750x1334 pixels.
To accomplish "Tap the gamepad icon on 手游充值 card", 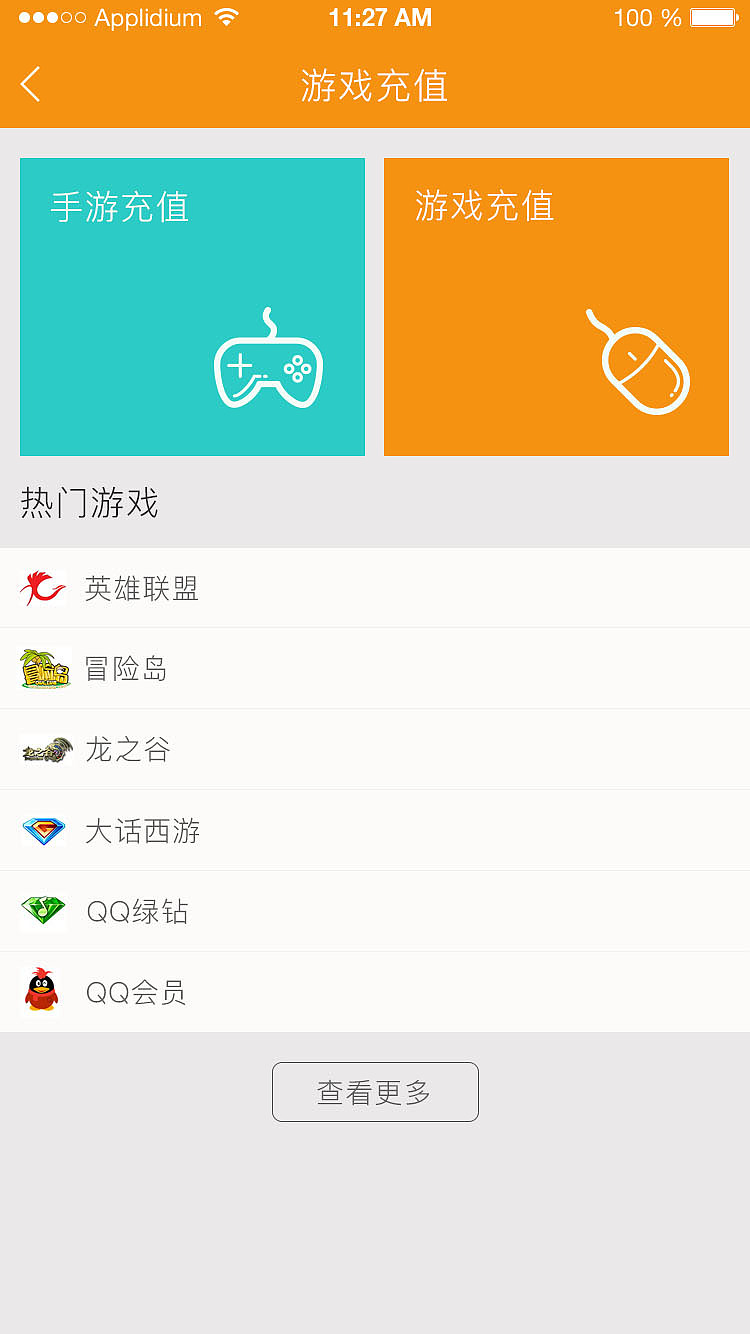I will click(x=270, y=368).
